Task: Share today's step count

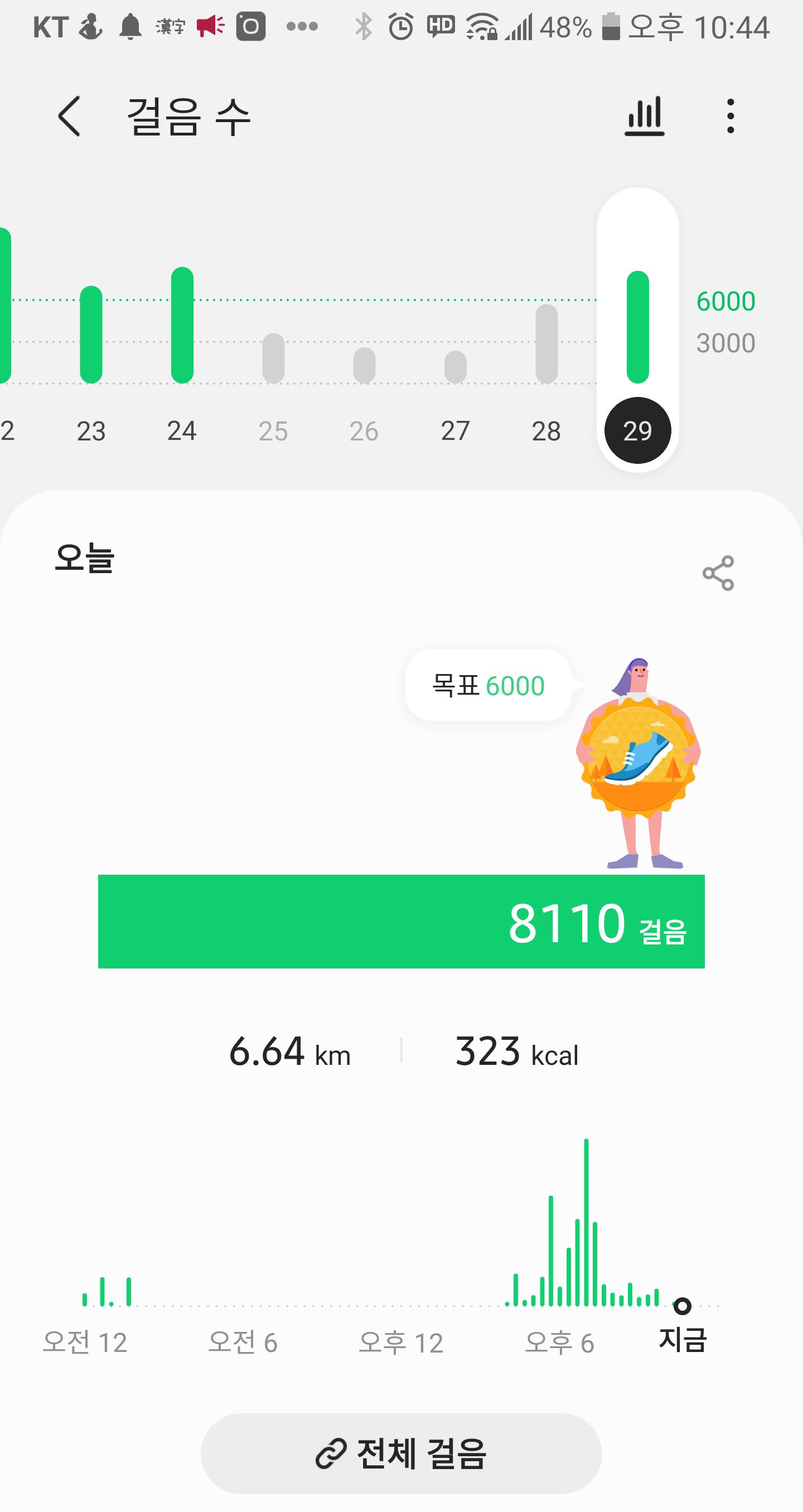Action: coord(718,573)
